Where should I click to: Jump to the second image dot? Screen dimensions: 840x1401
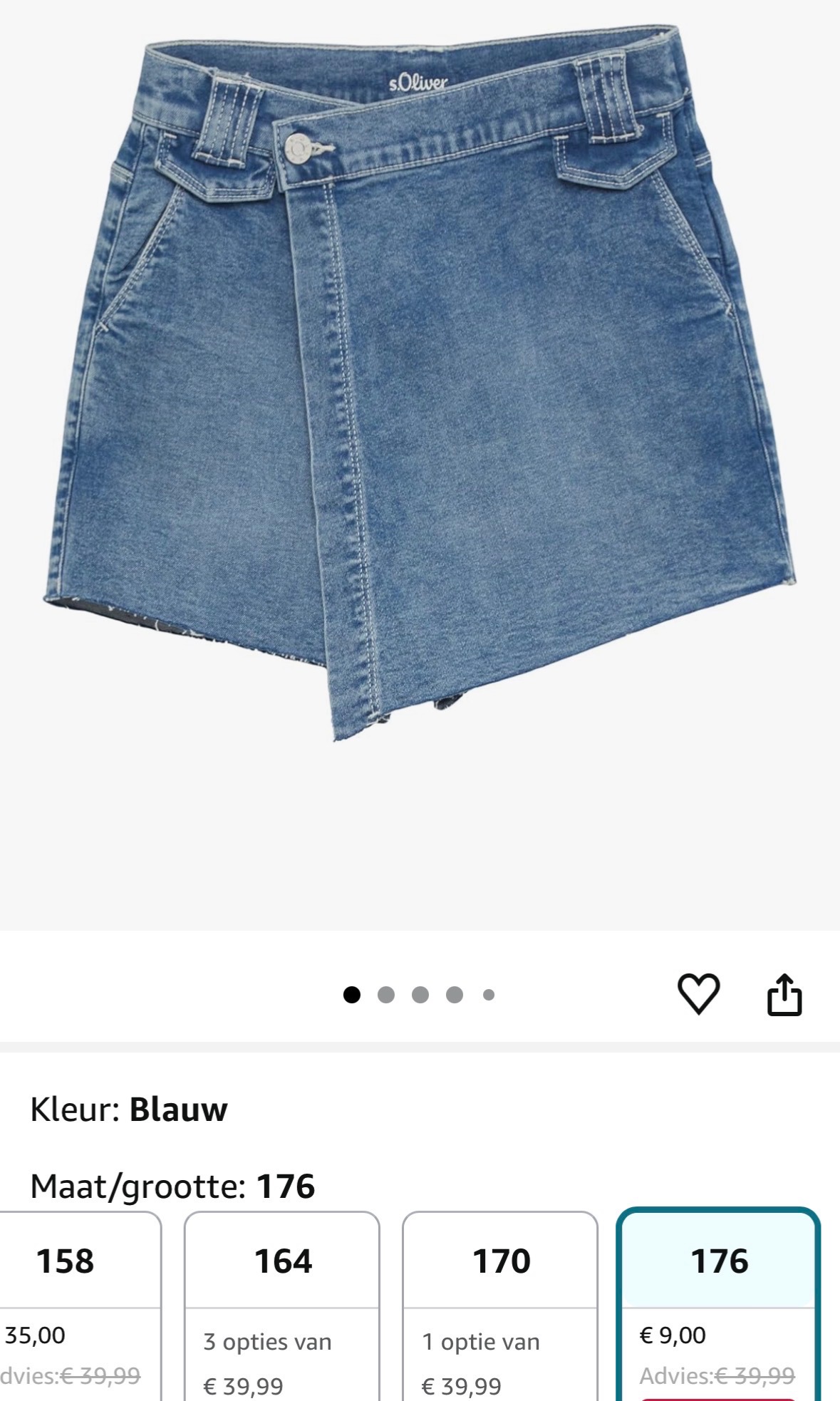[x=386, y=995]
